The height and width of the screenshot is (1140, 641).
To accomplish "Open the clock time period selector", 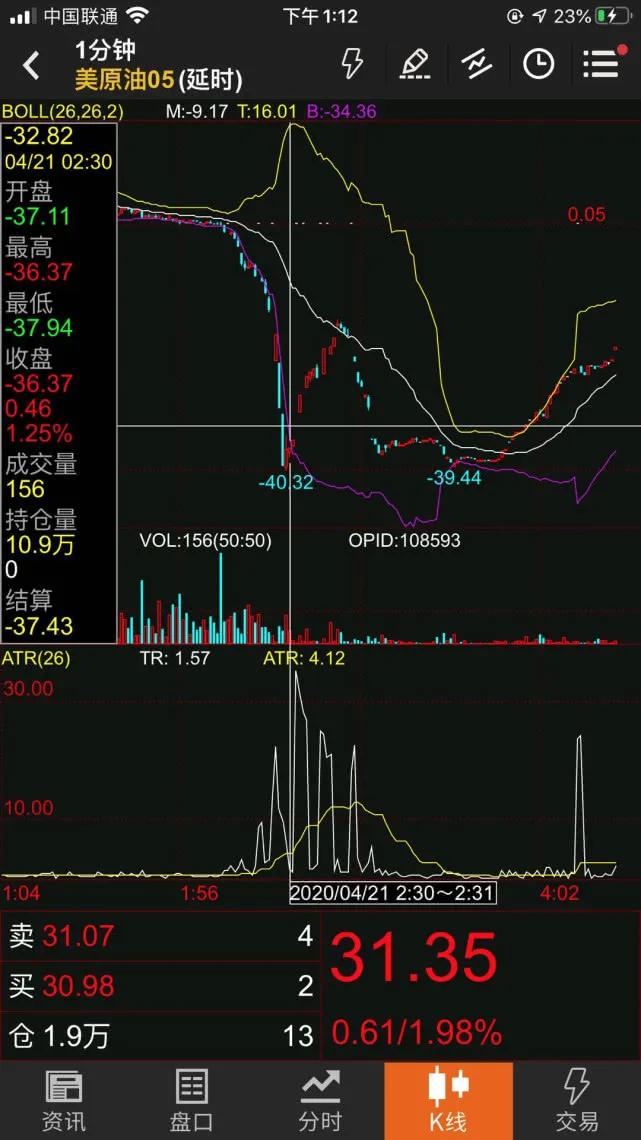I will click(x=538, y=64).
